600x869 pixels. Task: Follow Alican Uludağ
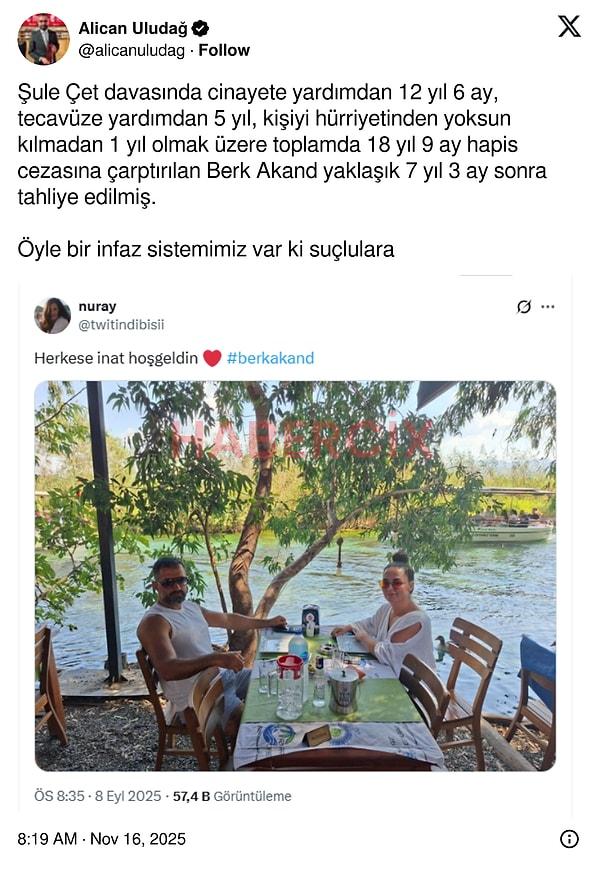(224, 50)
